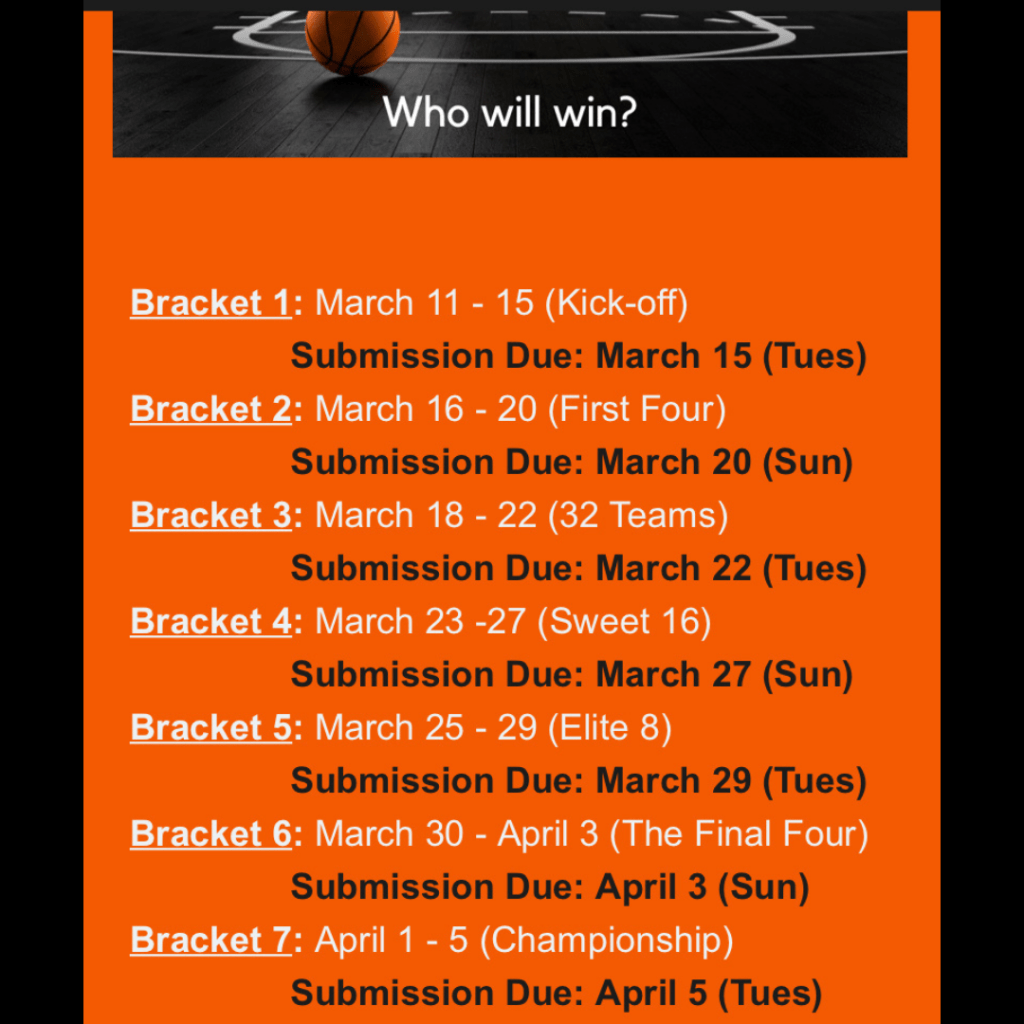Go to the Bracket 6 link
The height and width of the screenshot is (1024, 1024).
pyautogui.click(x=210, y=834)
